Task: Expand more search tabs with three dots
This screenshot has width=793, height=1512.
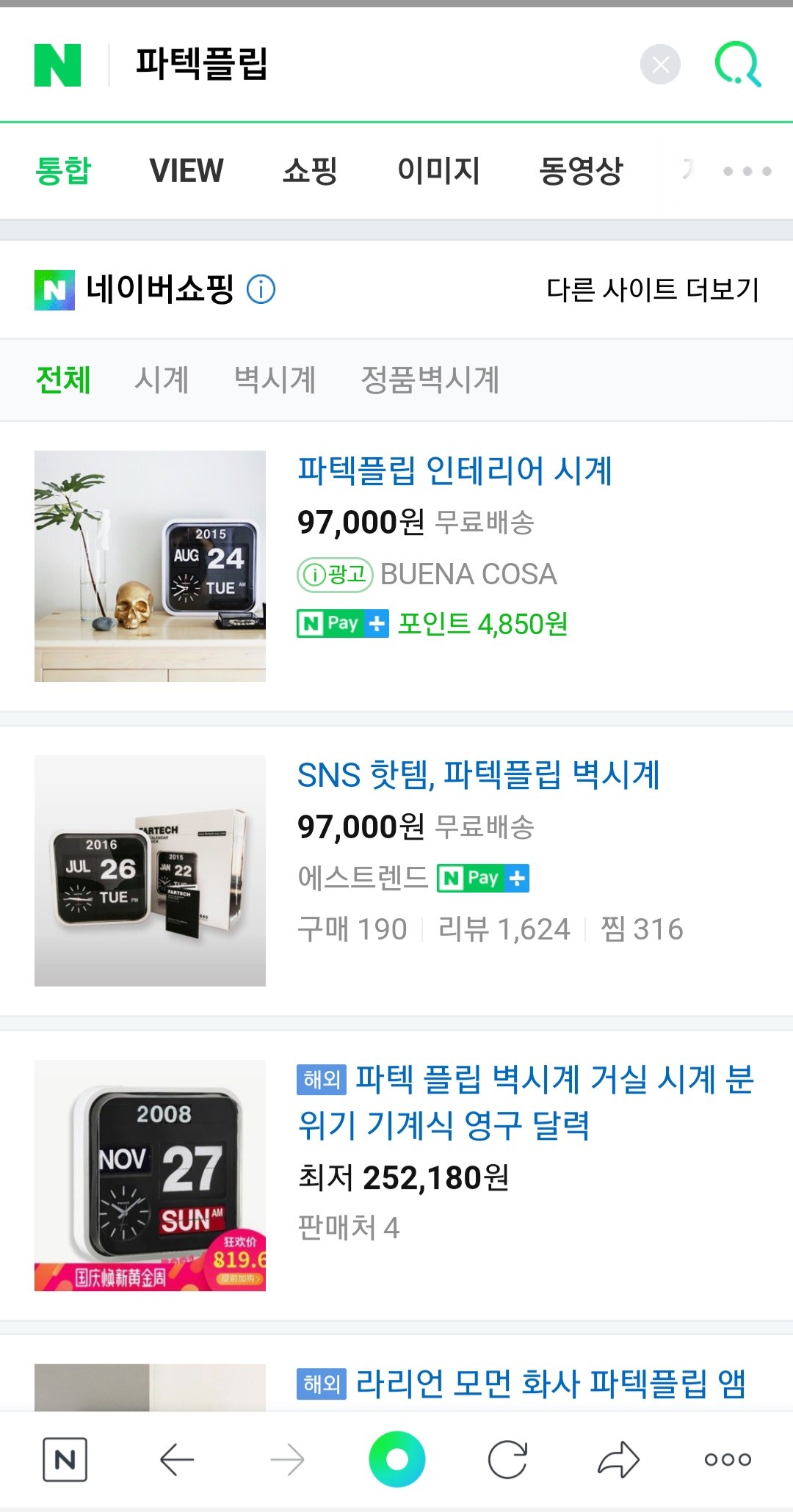Action: click(x=747, y=171)
